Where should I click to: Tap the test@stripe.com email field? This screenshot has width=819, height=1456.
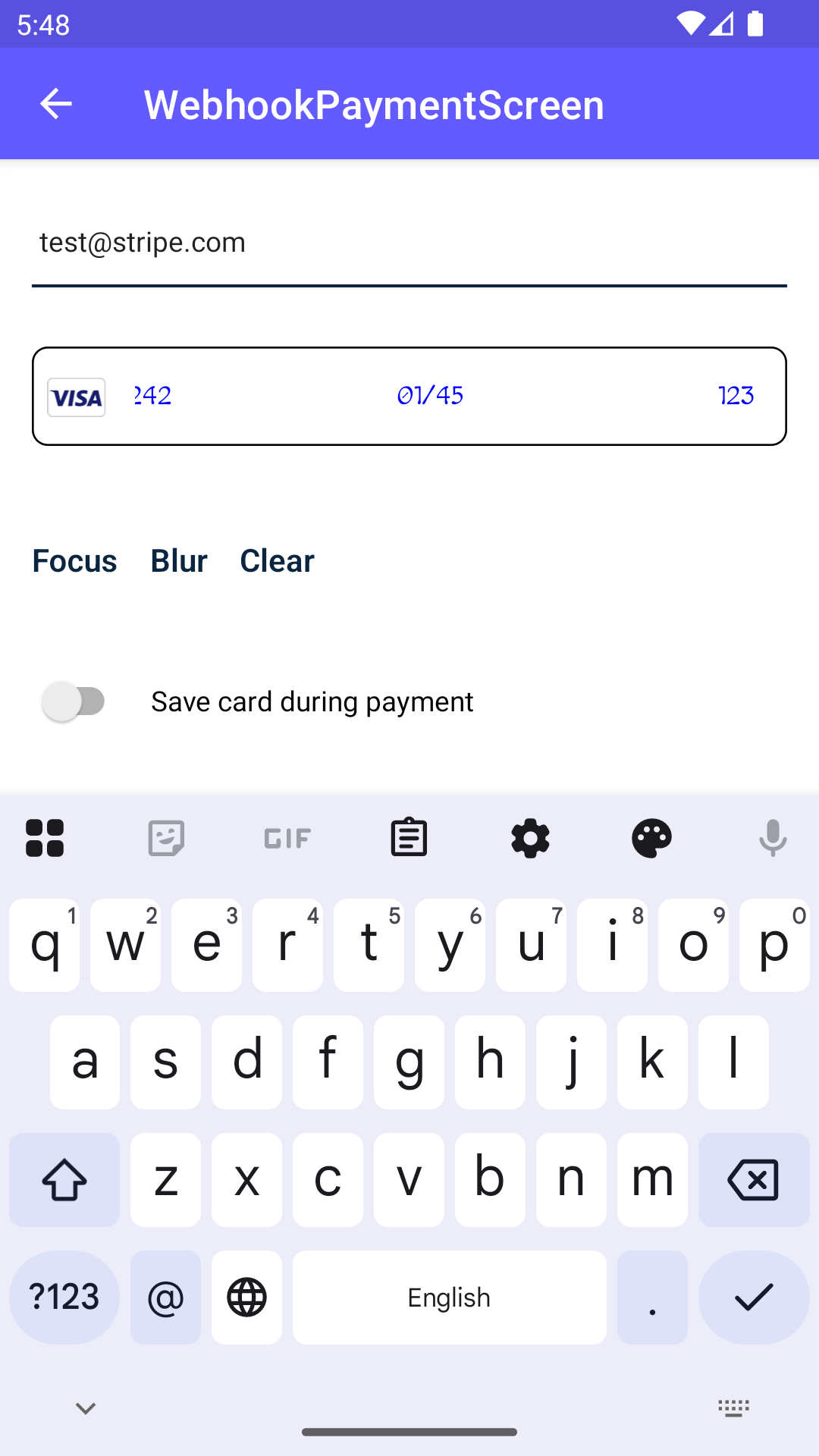coord(408,243)
